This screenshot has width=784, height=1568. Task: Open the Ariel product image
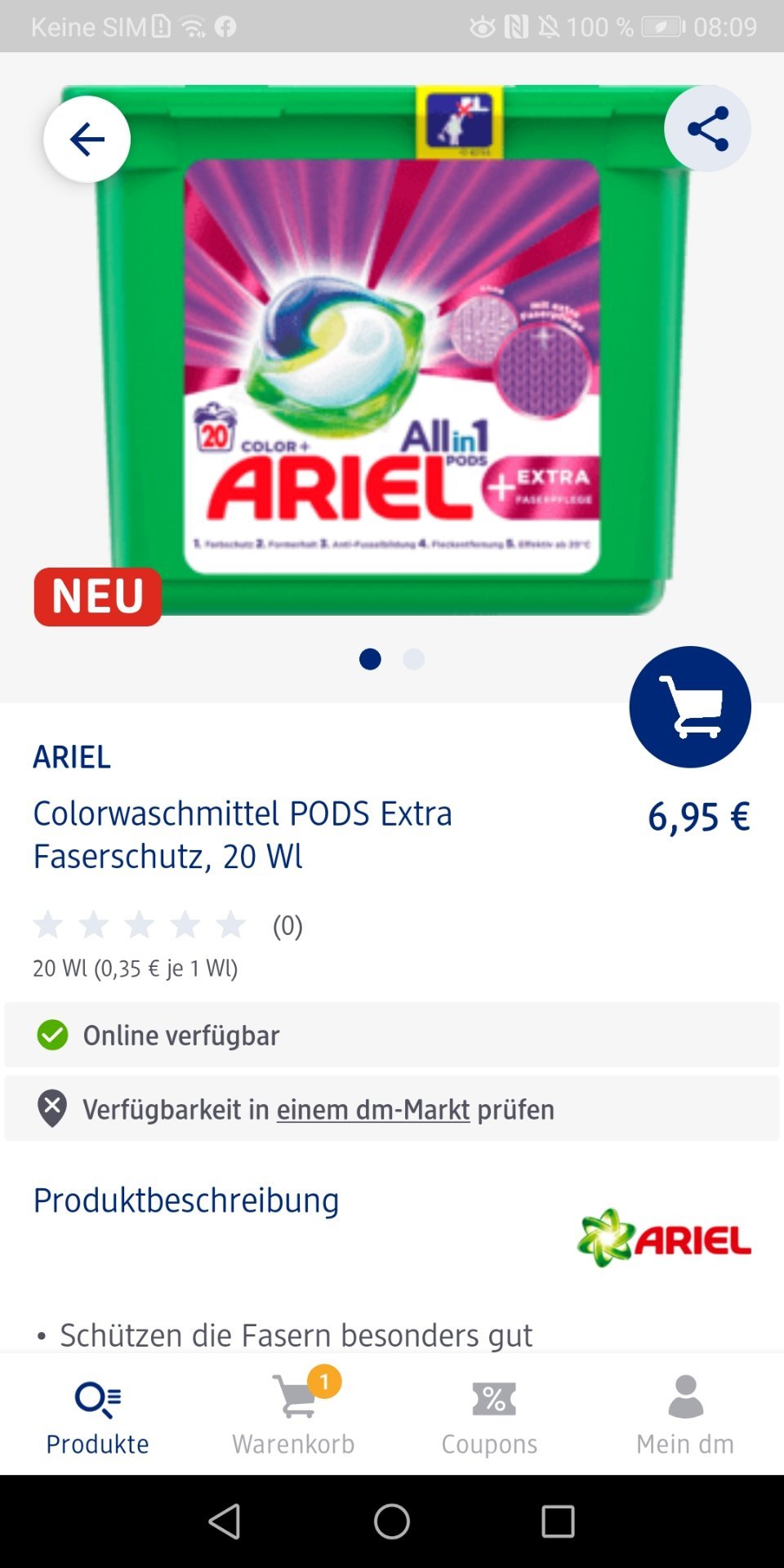pos(392,350)
